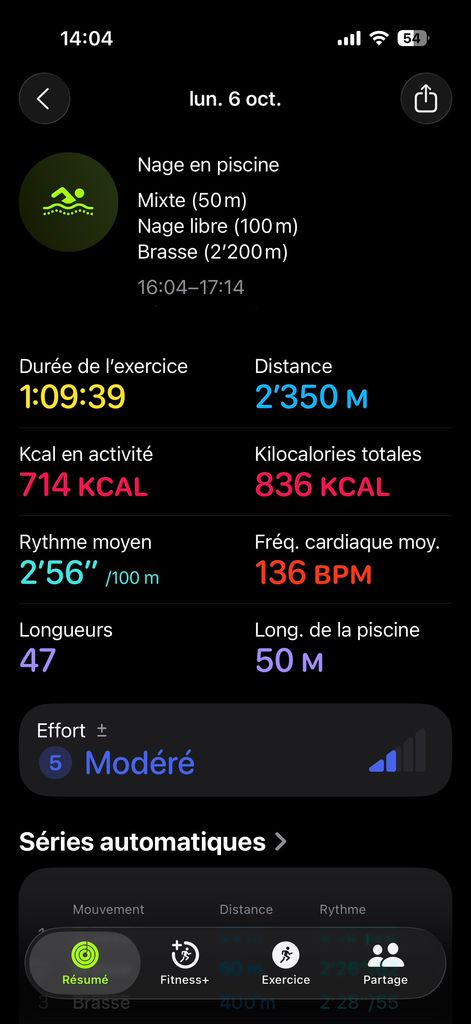Image resolution: width=471 pixels, height=1024 pixels.
Task: Switch to the Exercice tab
Action: 285,963
